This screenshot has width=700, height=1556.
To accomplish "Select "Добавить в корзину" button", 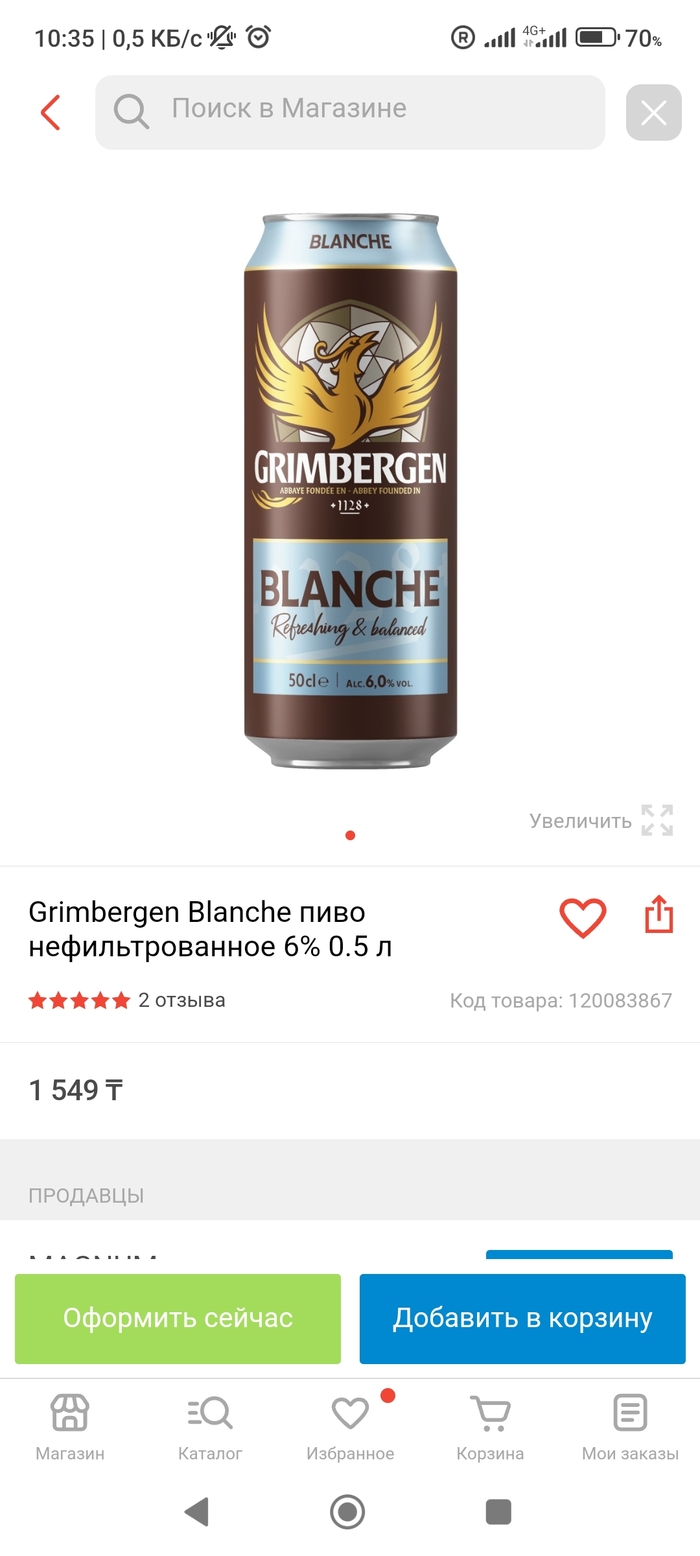I will [522, 1318].
